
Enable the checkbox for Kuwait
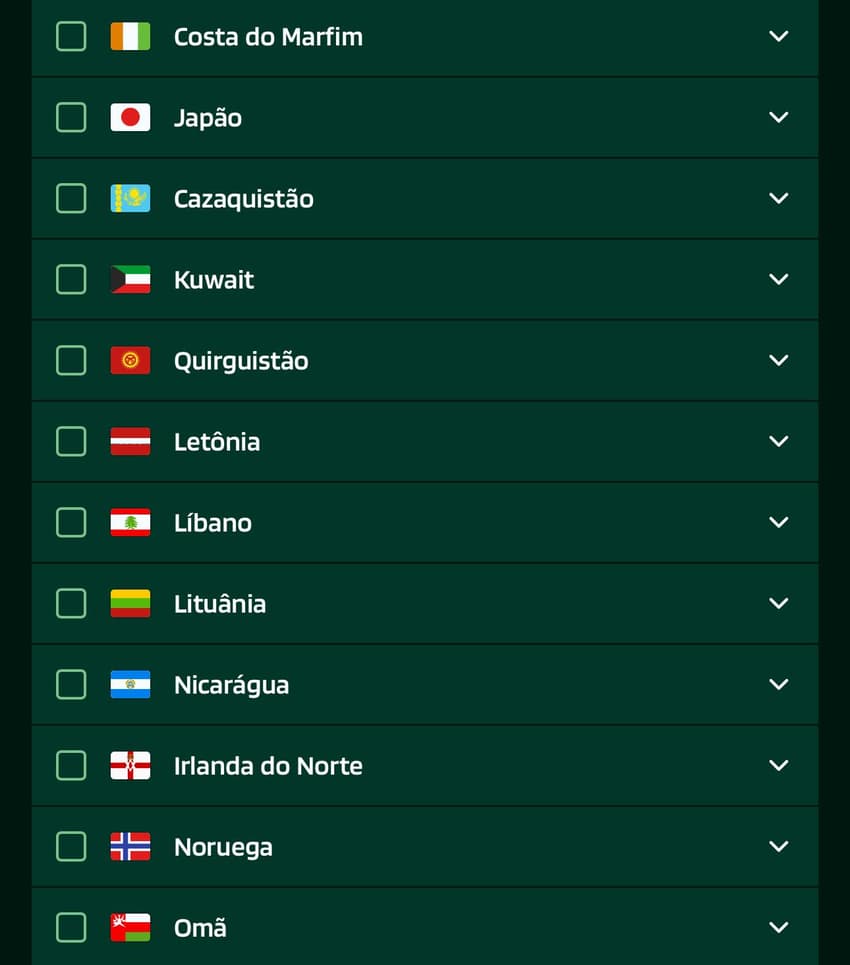[x=71, y=279]
